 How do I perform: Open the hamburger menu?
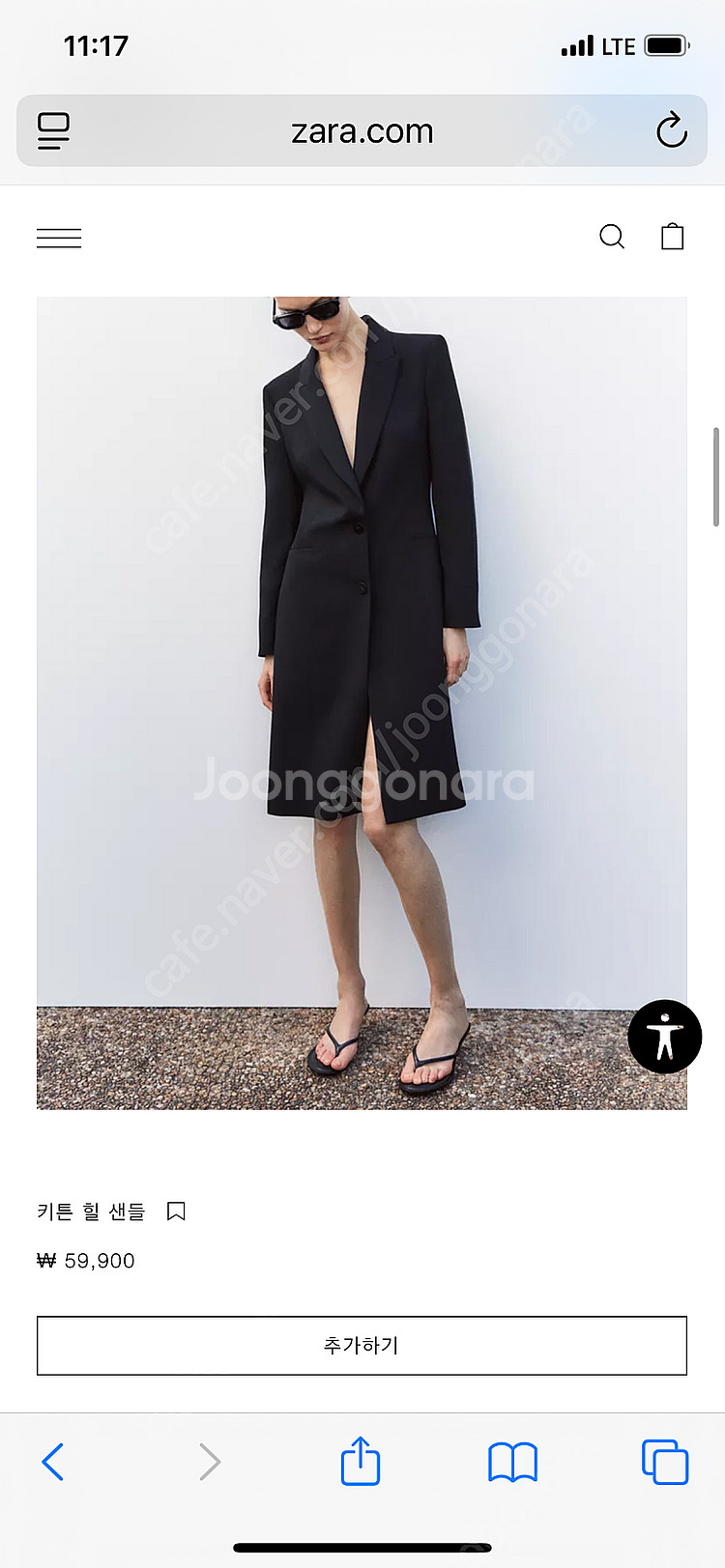(59, 238)
